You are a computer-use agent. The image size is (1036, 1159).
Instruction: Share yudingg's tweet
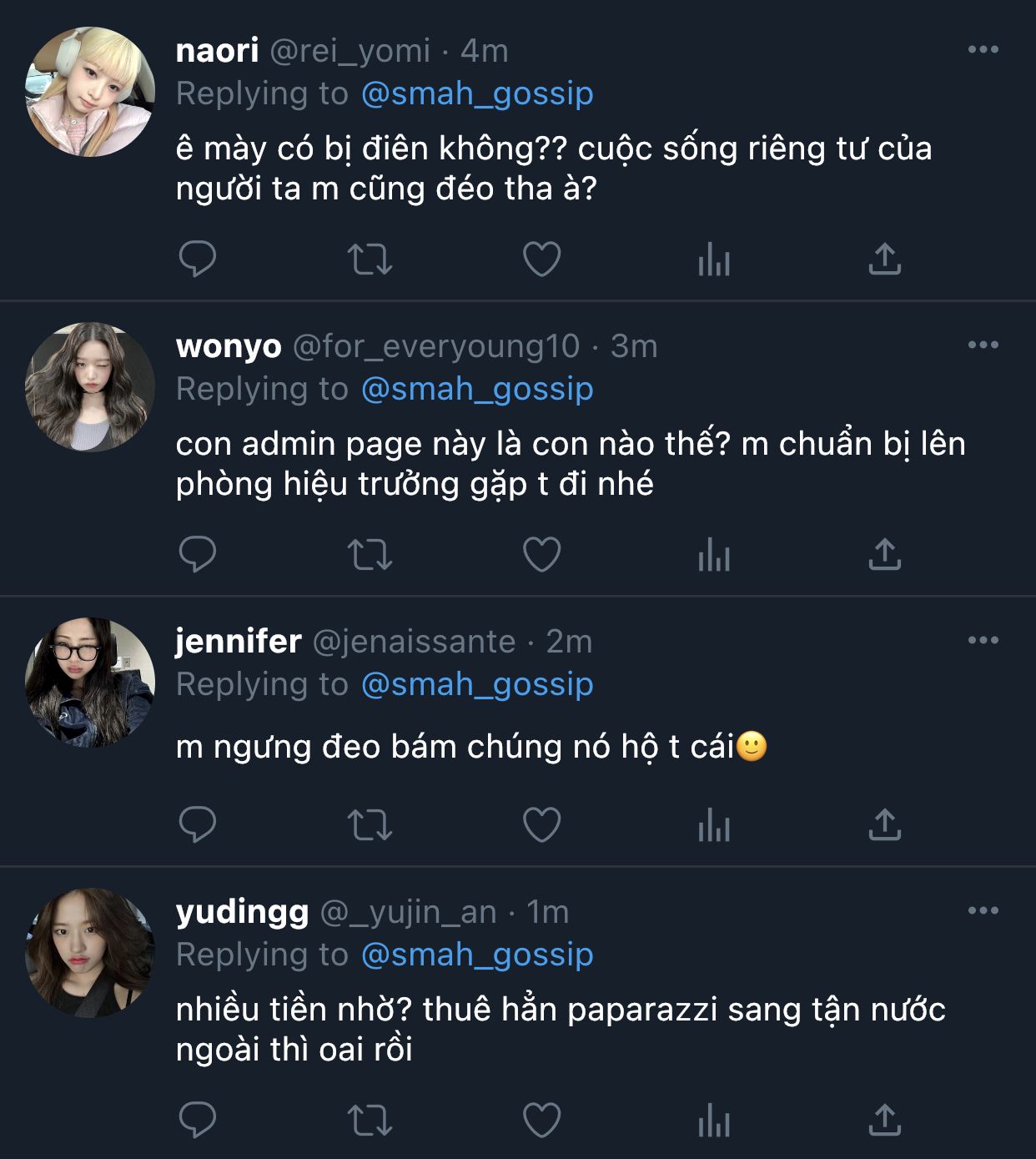point(884,1120)
